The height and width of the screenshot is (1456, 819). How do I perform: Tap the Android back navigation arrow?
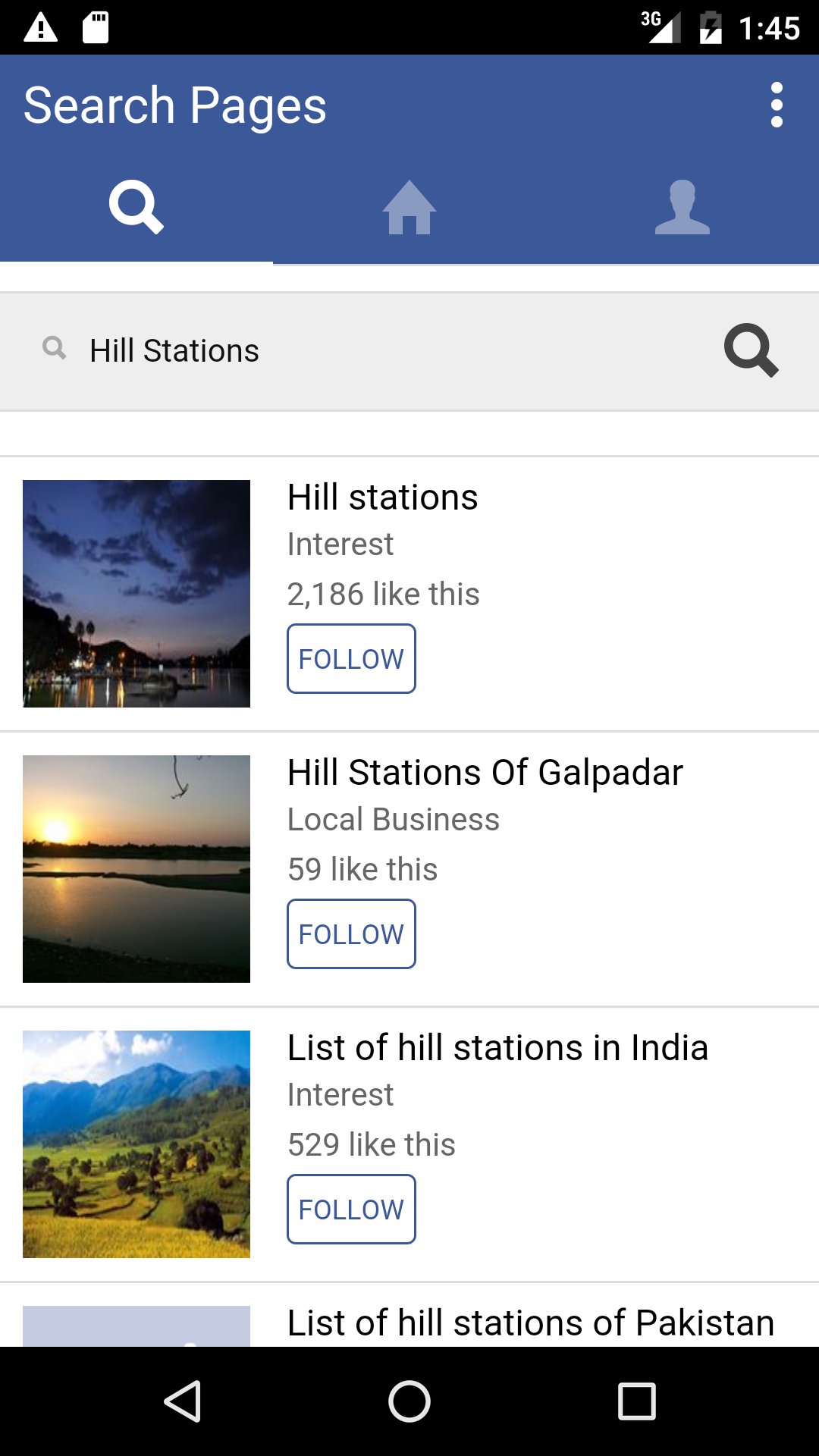[x=181, y=1400]
